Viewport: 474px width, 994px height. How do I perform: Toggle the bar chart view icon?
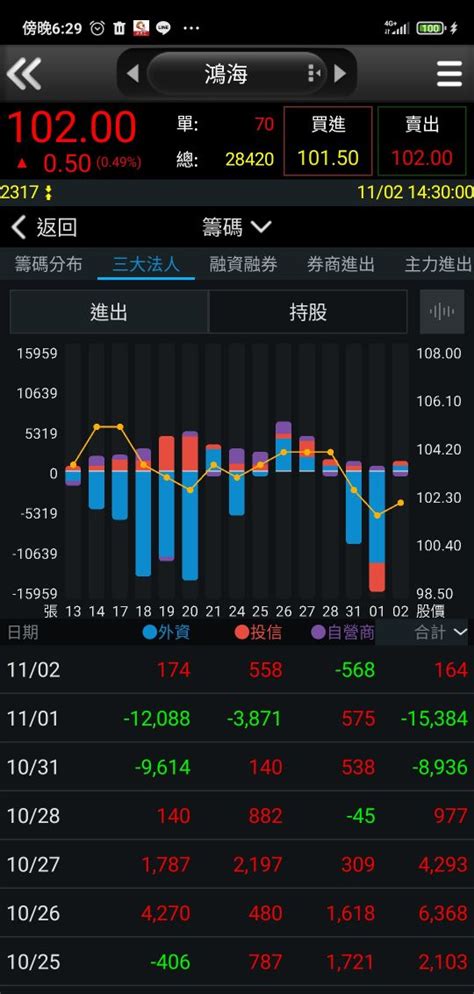442,312
